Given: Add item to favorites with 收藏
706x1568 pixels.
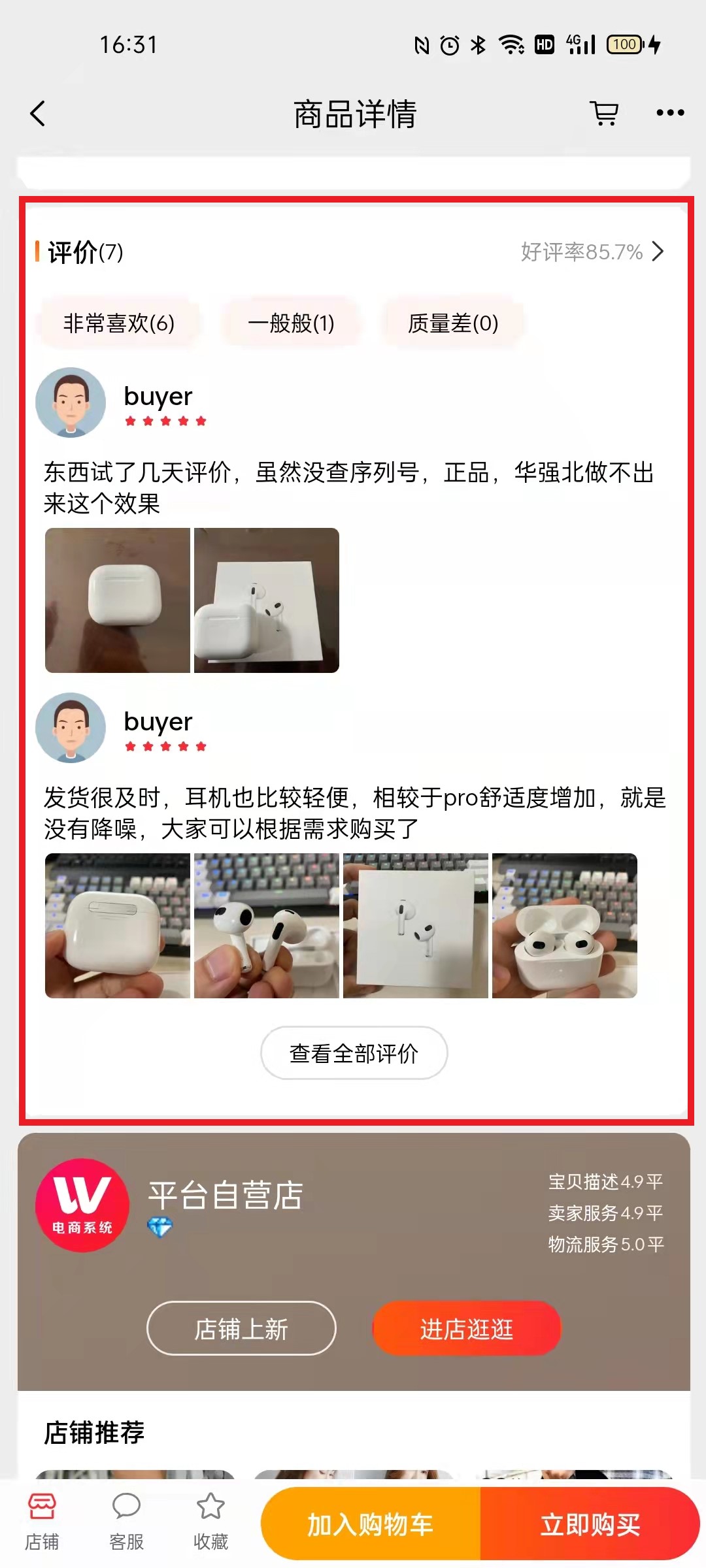Looking at the screenshot, I should coord(210,1521).
